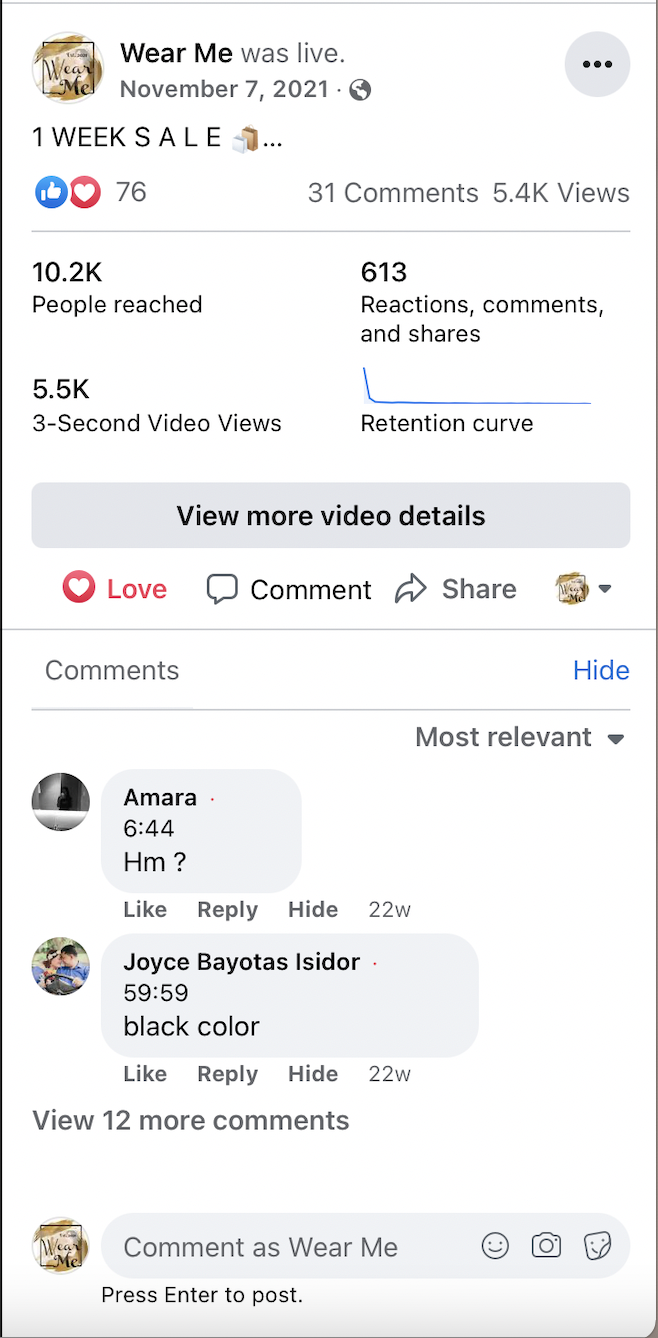The height and width of the screenshot is (1338, 658).
Task: Hide Joyce Bayotas Isidor's comment
Action: coord(313,1074)
